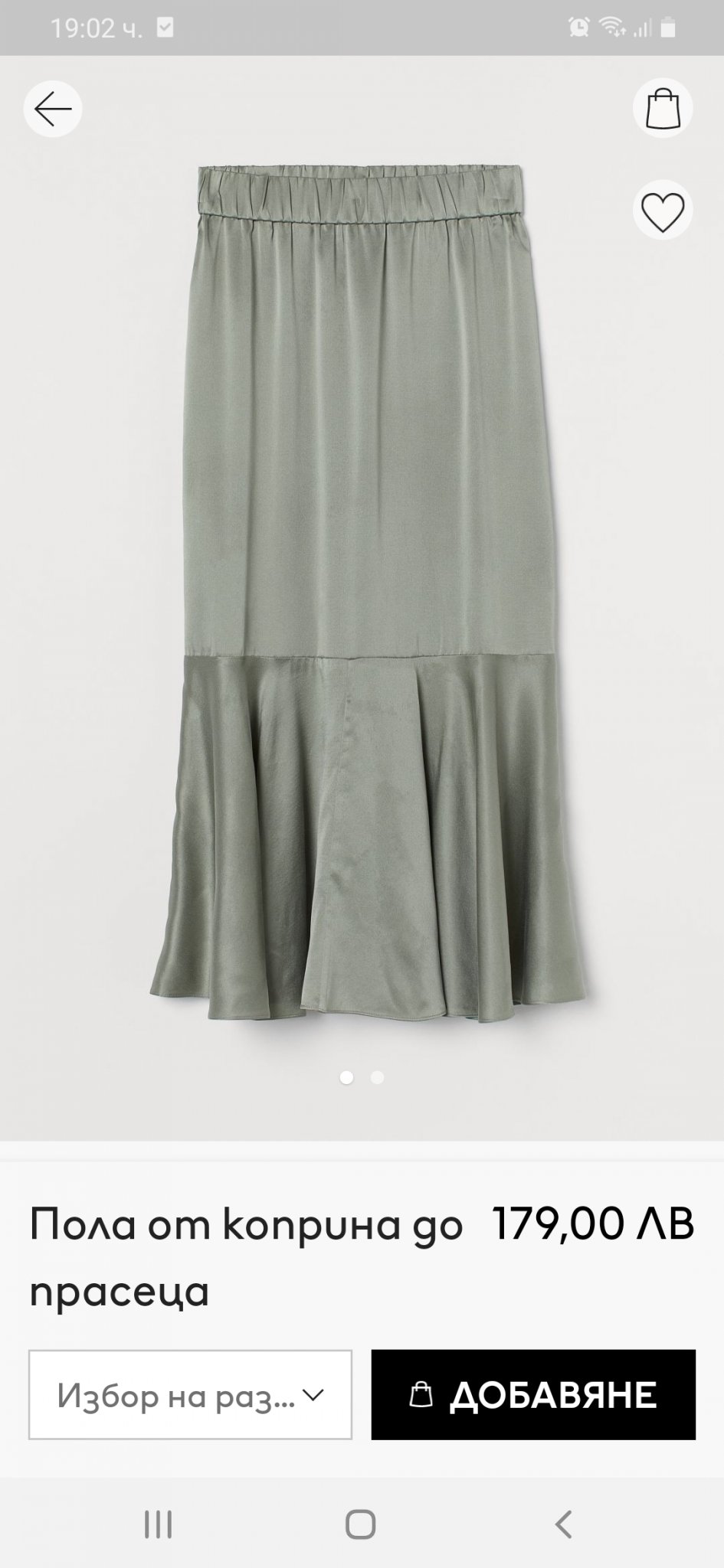Go back using the arrow icon
Screen dimensions: 724x1568
coord(53,109)
